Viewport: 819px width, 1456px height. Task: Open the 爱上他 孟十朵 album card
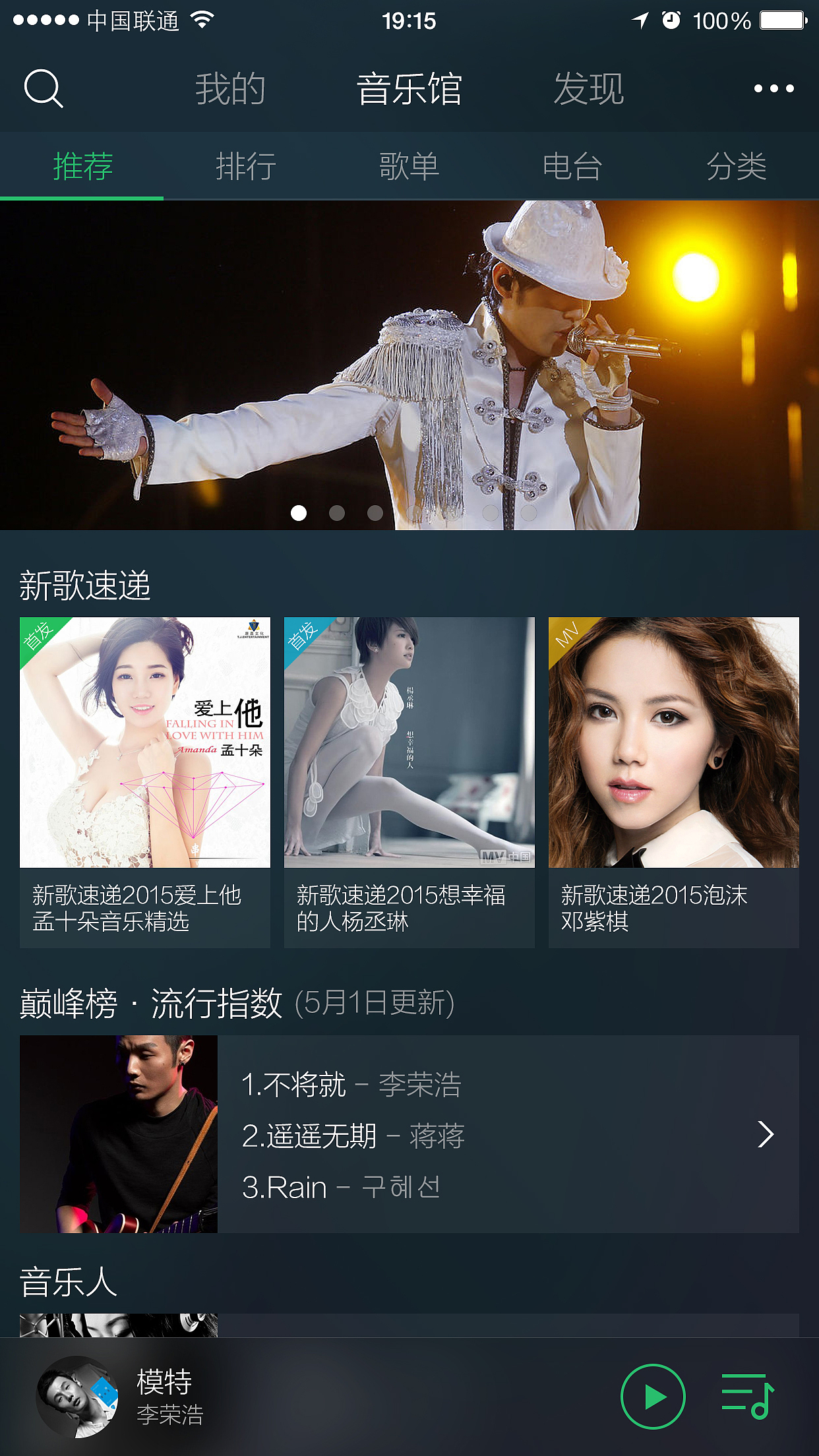[x=145, y=781]
